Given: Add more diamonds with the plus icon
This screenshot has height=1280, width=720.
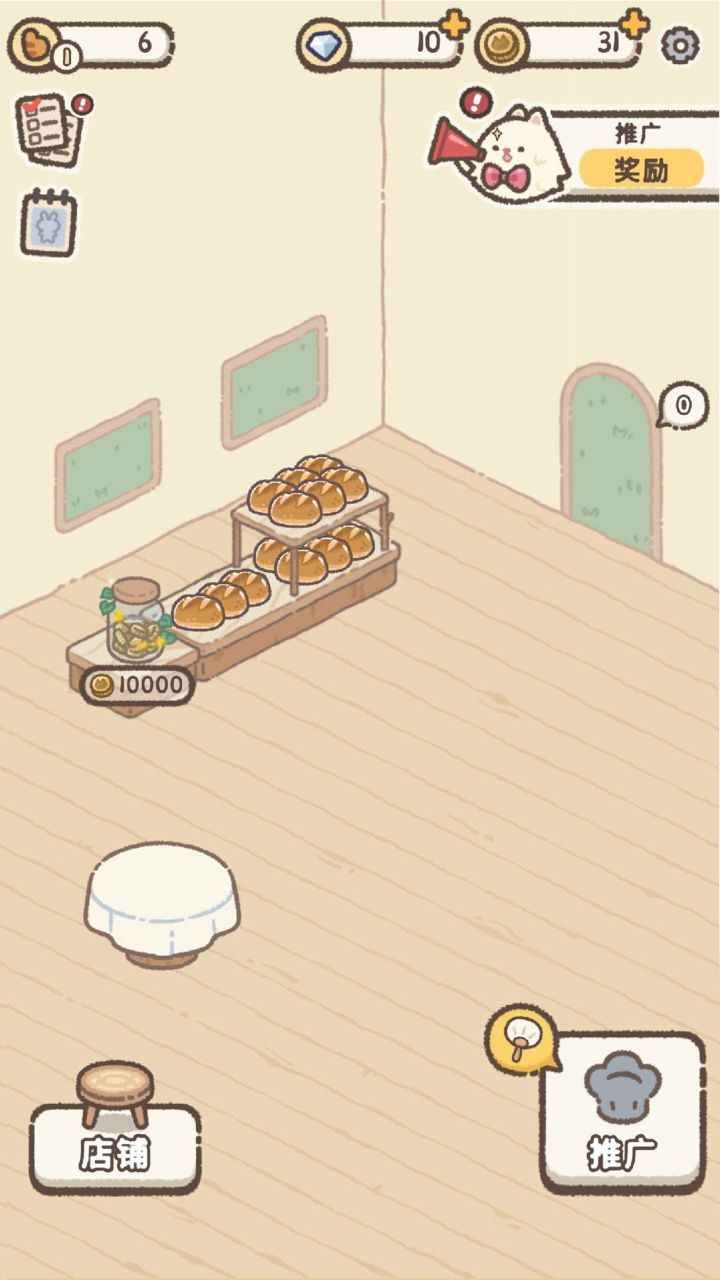Looking at the screenshot, I should click(x=454, y=24).
